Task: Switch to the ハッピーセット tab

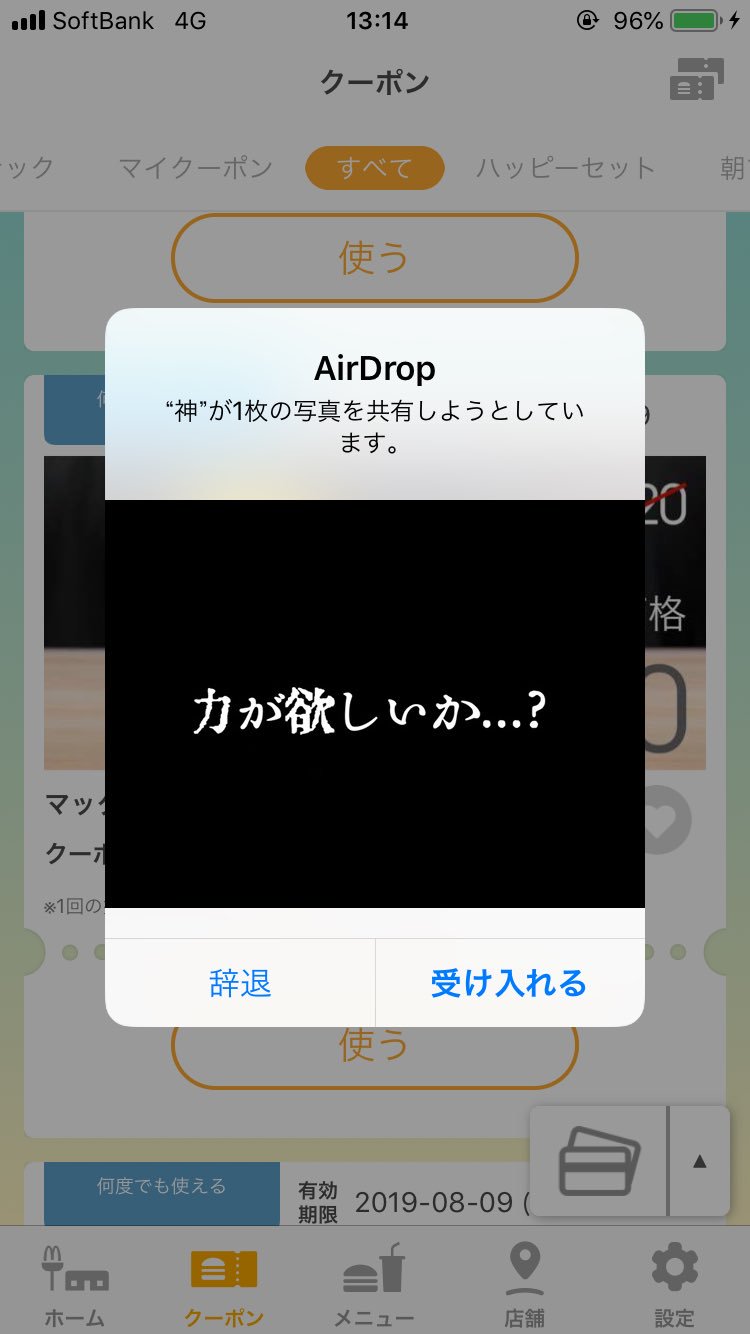Action: 565,168
